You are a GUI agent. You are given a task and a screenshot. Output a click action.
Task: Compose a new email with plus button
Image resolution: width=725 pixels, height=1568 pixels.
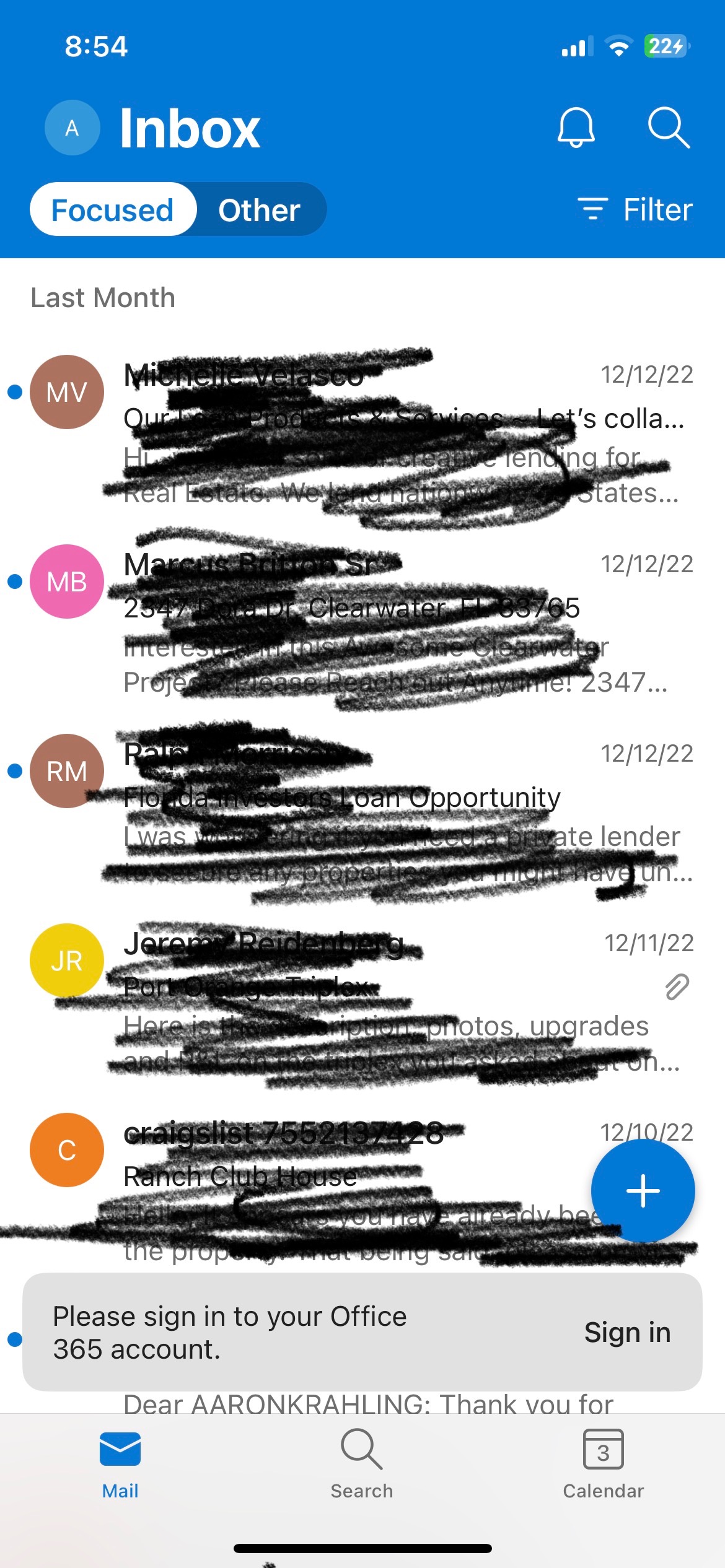(x=643, y=1190)
